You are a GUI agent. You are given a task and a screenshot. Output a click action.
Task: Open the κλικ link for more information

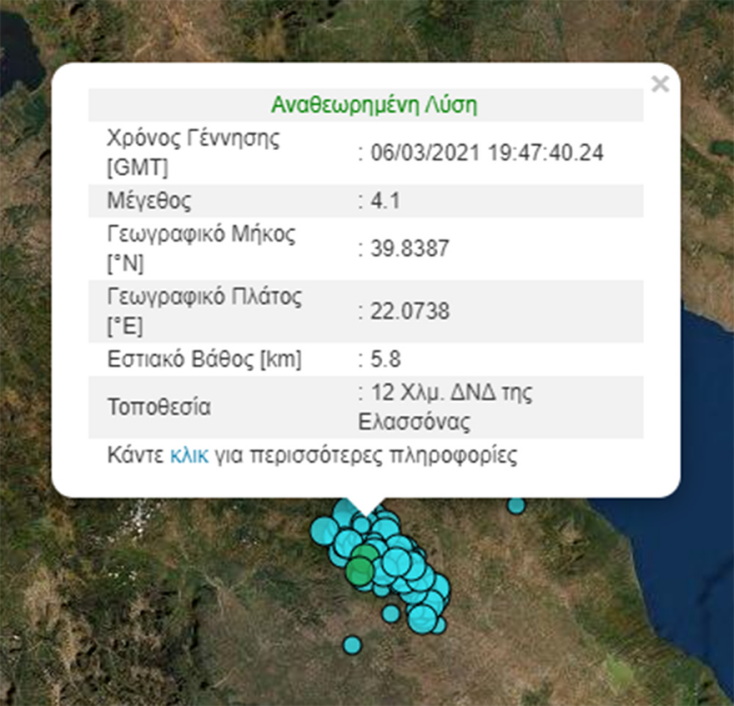(188, 455)
